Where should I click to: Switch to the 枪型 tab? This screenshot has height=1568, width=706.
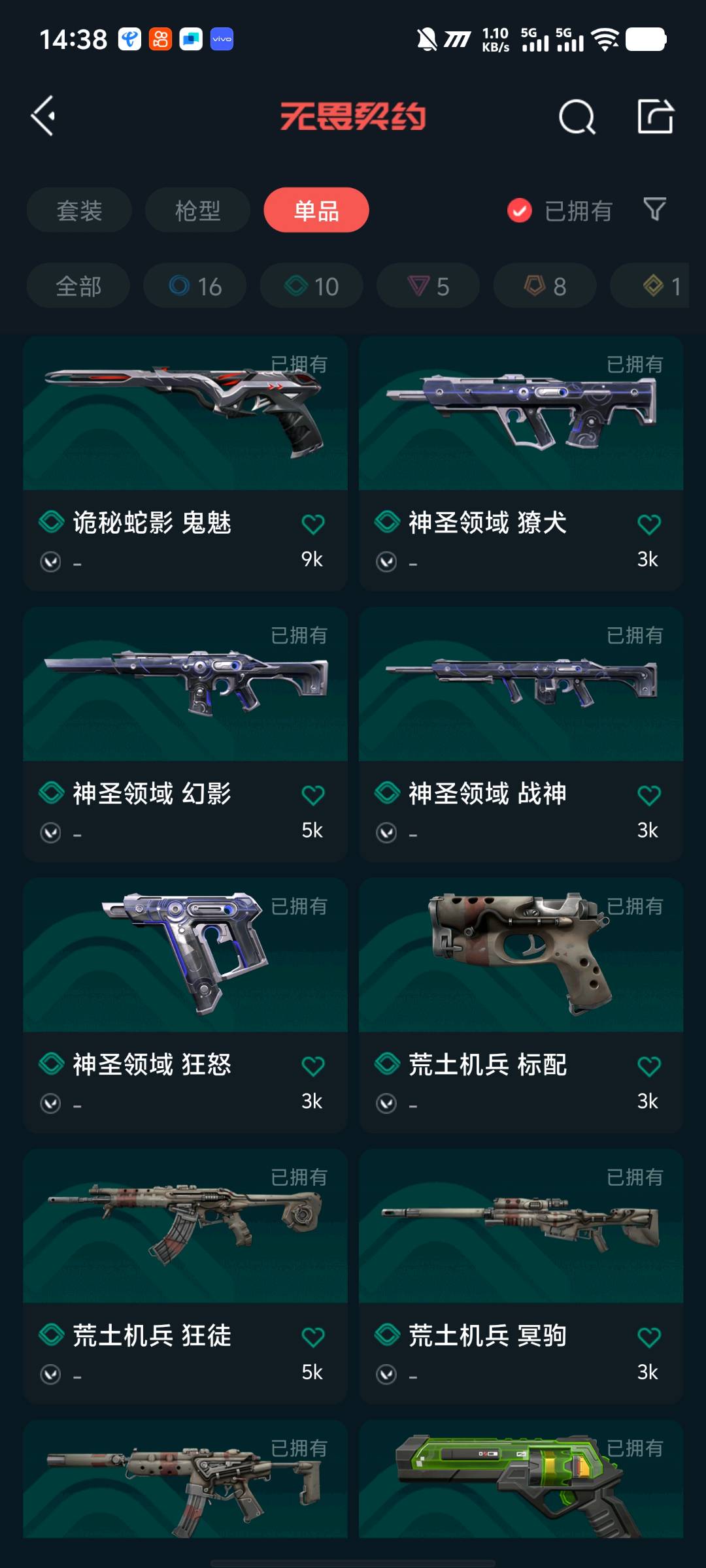pos(197,210)
